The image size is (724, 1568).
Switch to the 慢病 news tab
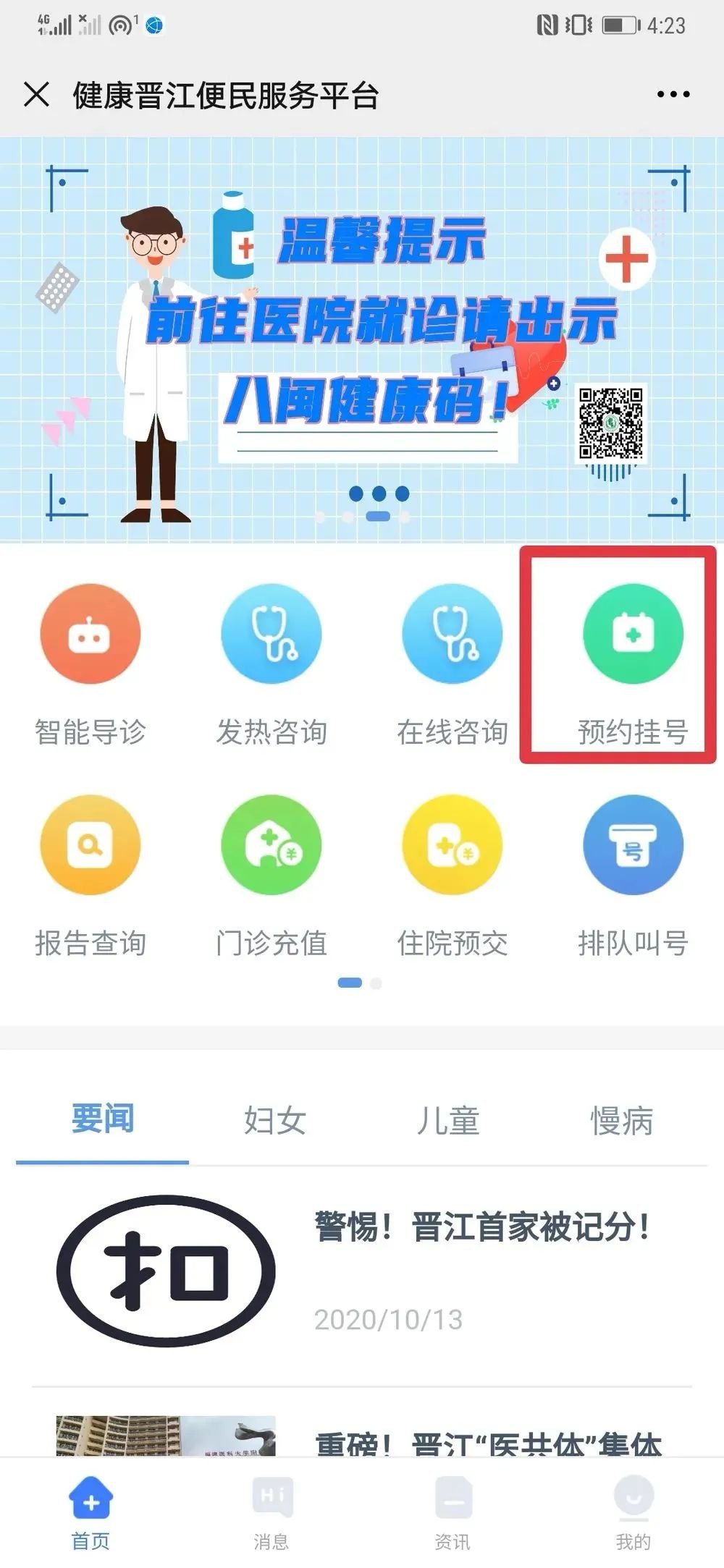[x=621, y=1121]
